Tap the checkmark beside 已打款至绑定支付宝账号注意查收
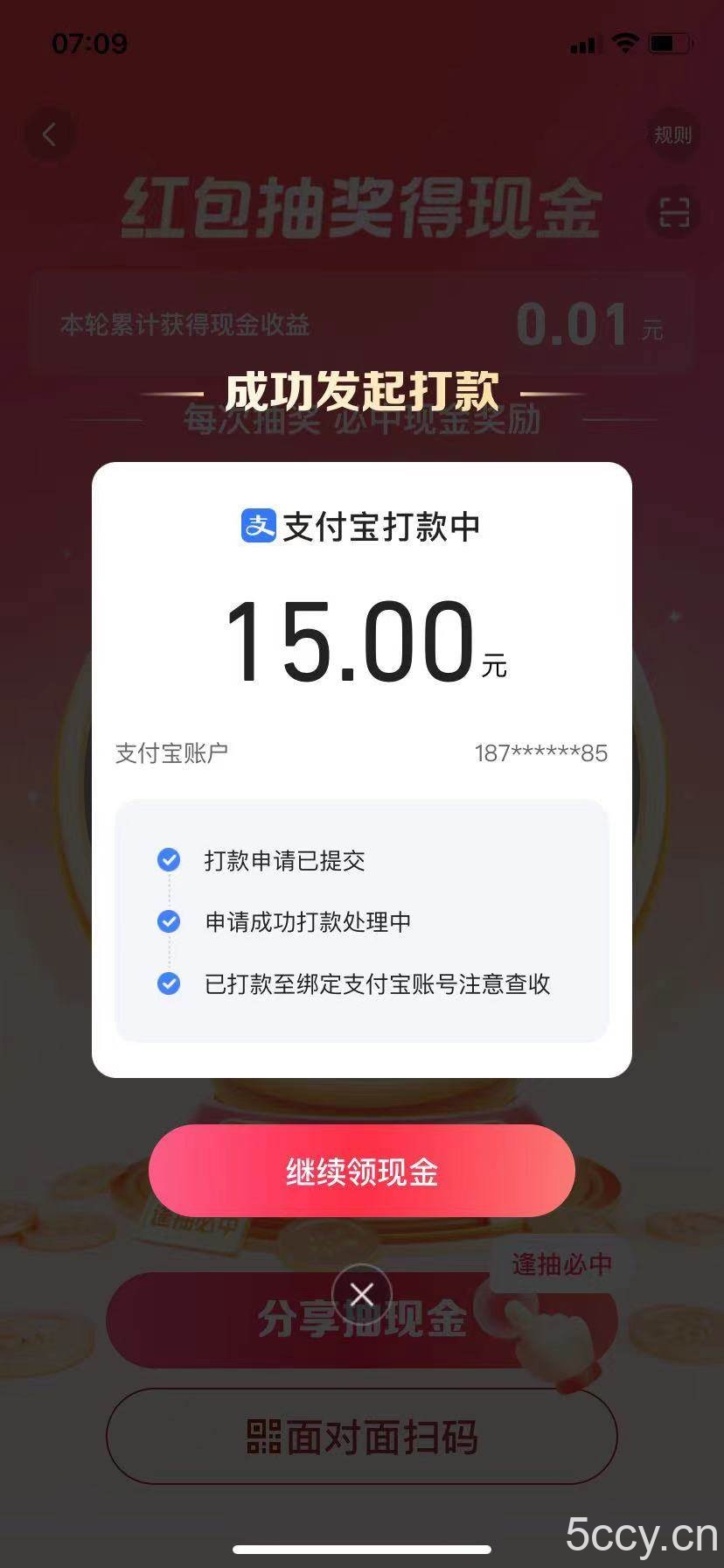Screen dimensions: 724x1568 [168, 984]
